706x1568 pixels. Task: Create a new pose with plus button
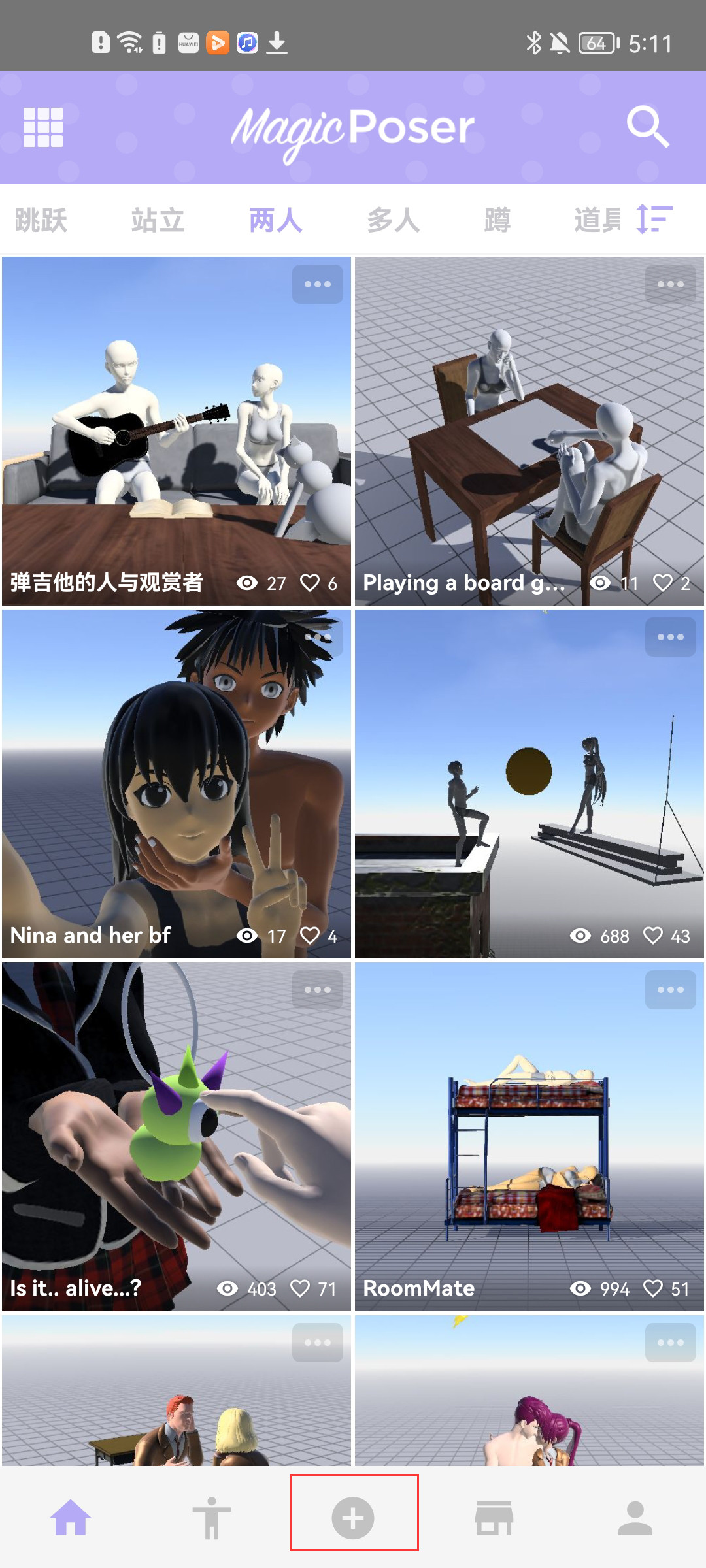(x=353, y=1518)
